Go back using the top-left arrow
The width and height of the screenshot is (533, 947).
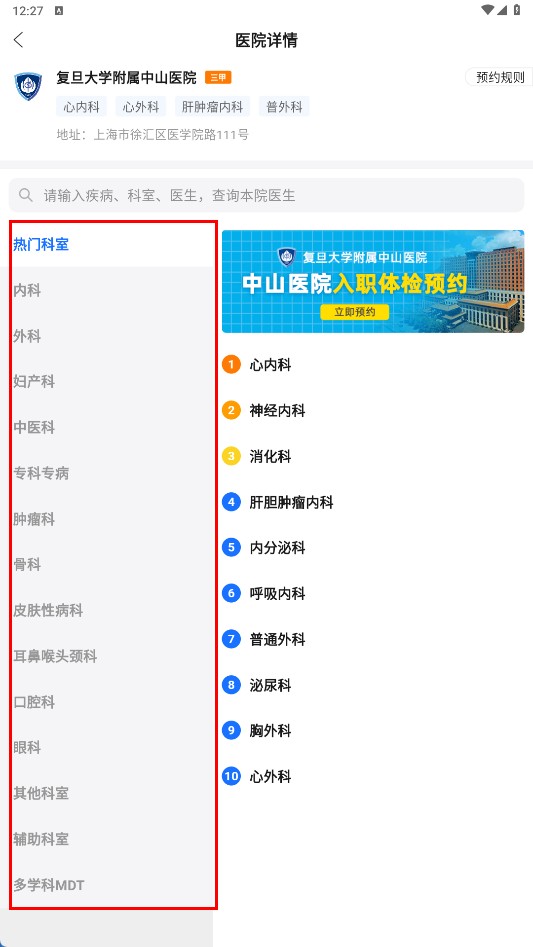[18, 40]
